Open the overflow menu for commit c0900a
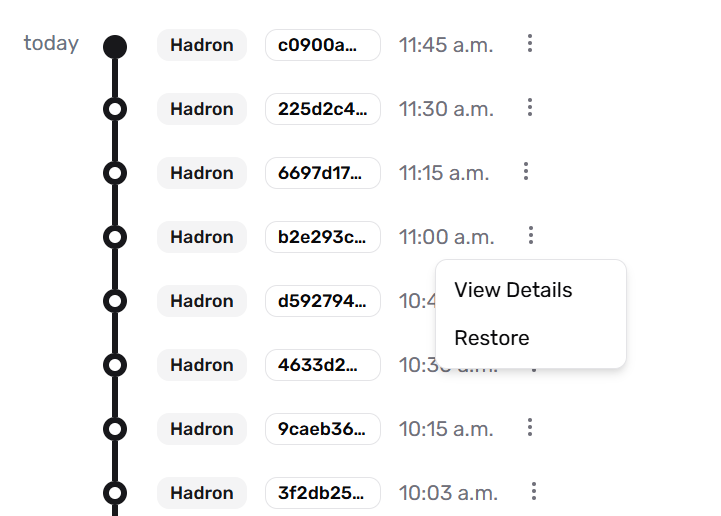 (530, 44)
